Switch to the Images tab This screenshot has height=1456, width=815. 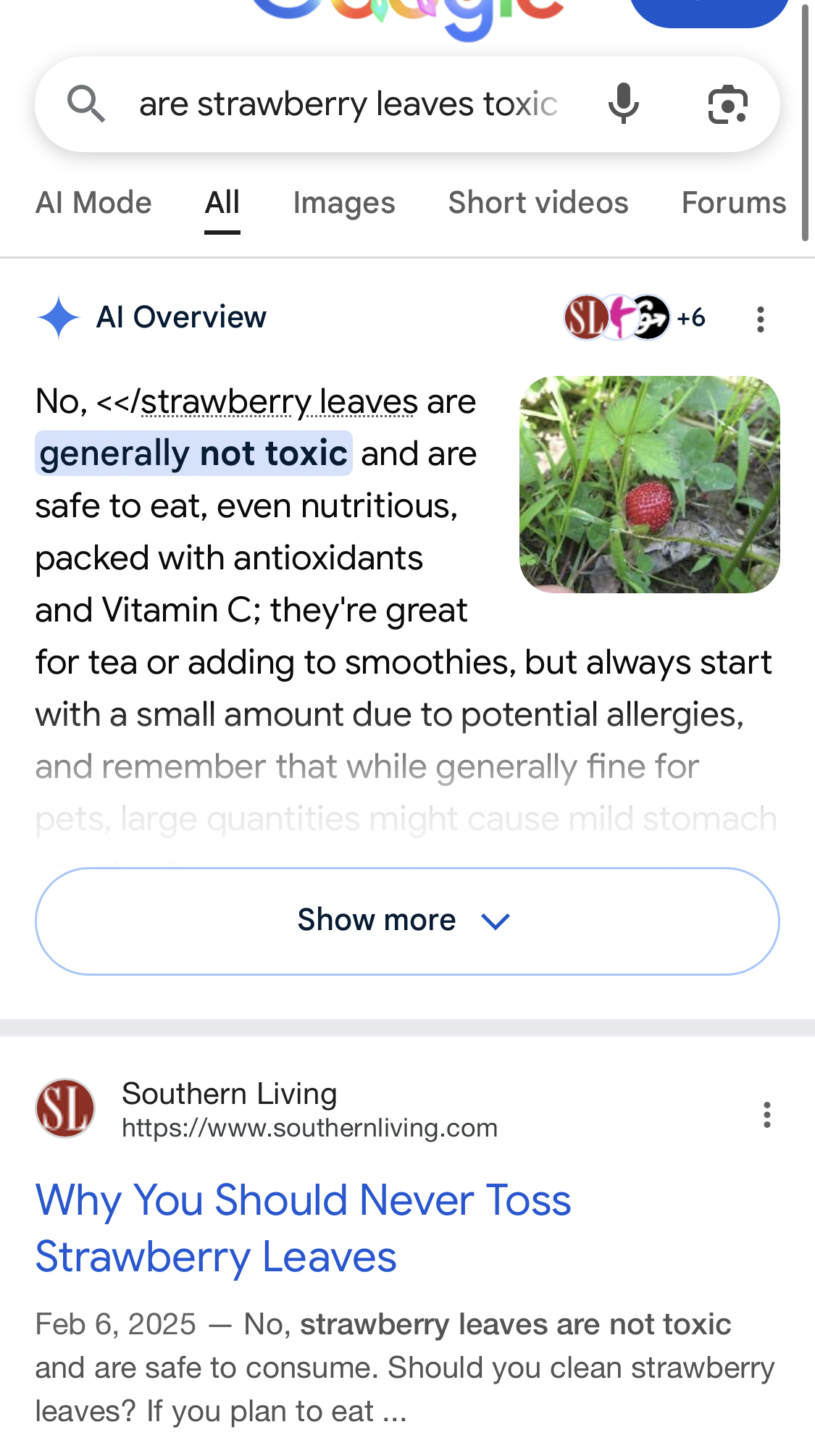pos(344,203)
